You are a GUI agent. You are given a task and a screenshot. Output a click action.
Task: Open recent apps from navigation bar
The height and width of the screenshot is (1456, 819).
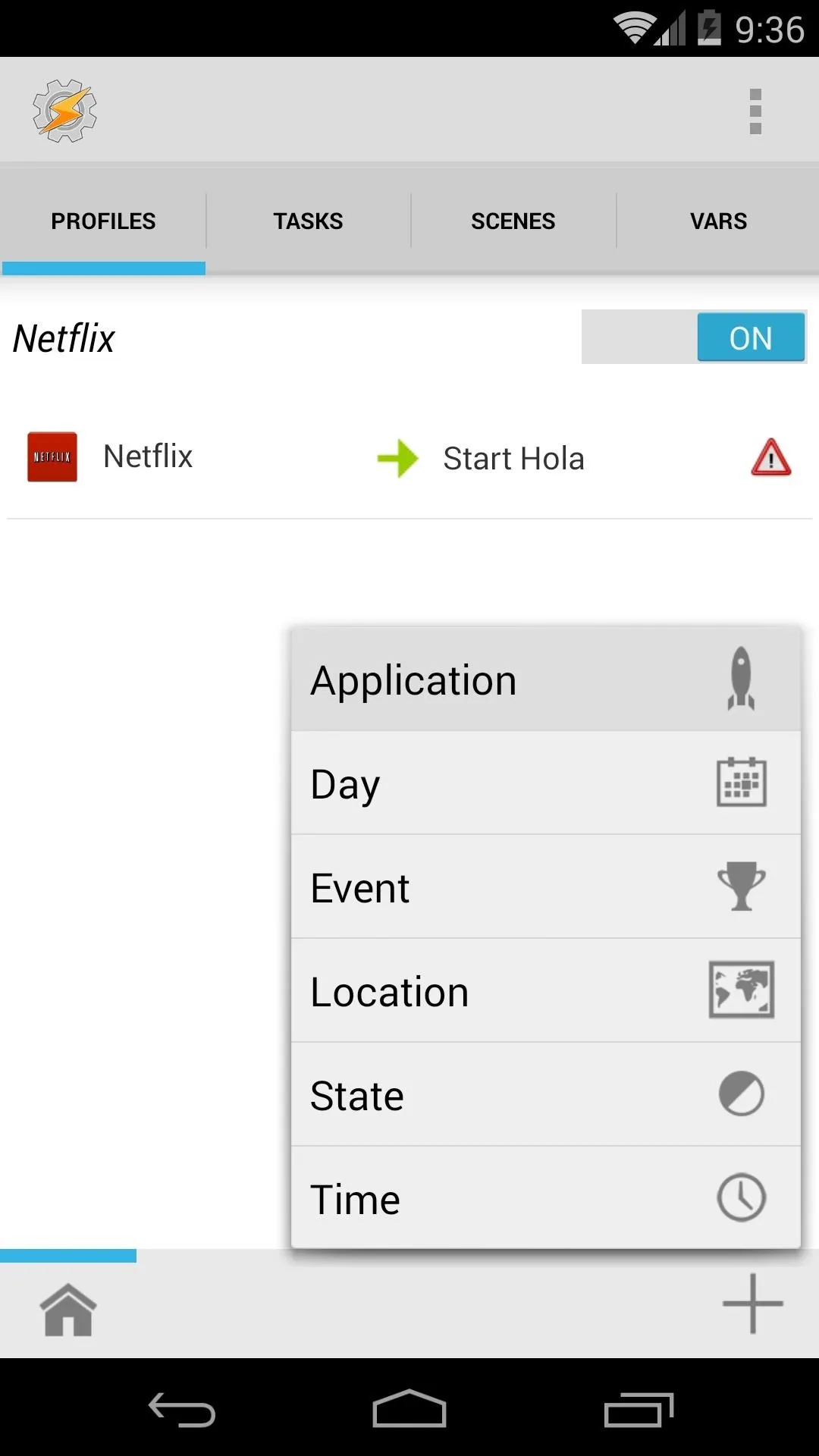639,1410
